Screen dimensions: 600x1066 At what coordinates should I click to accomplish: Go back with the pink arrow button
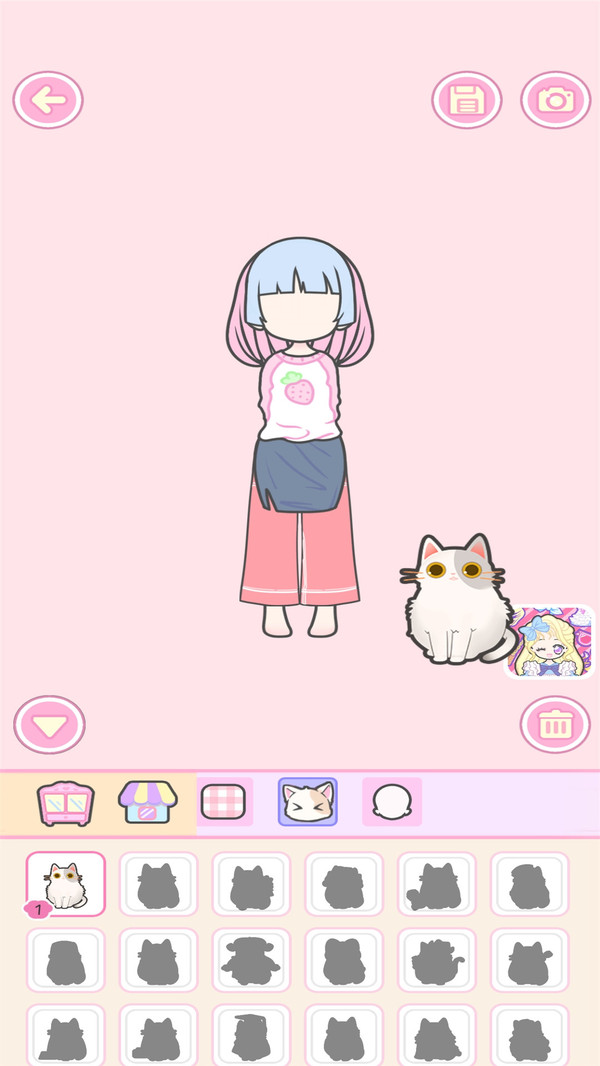coord(48,100)
